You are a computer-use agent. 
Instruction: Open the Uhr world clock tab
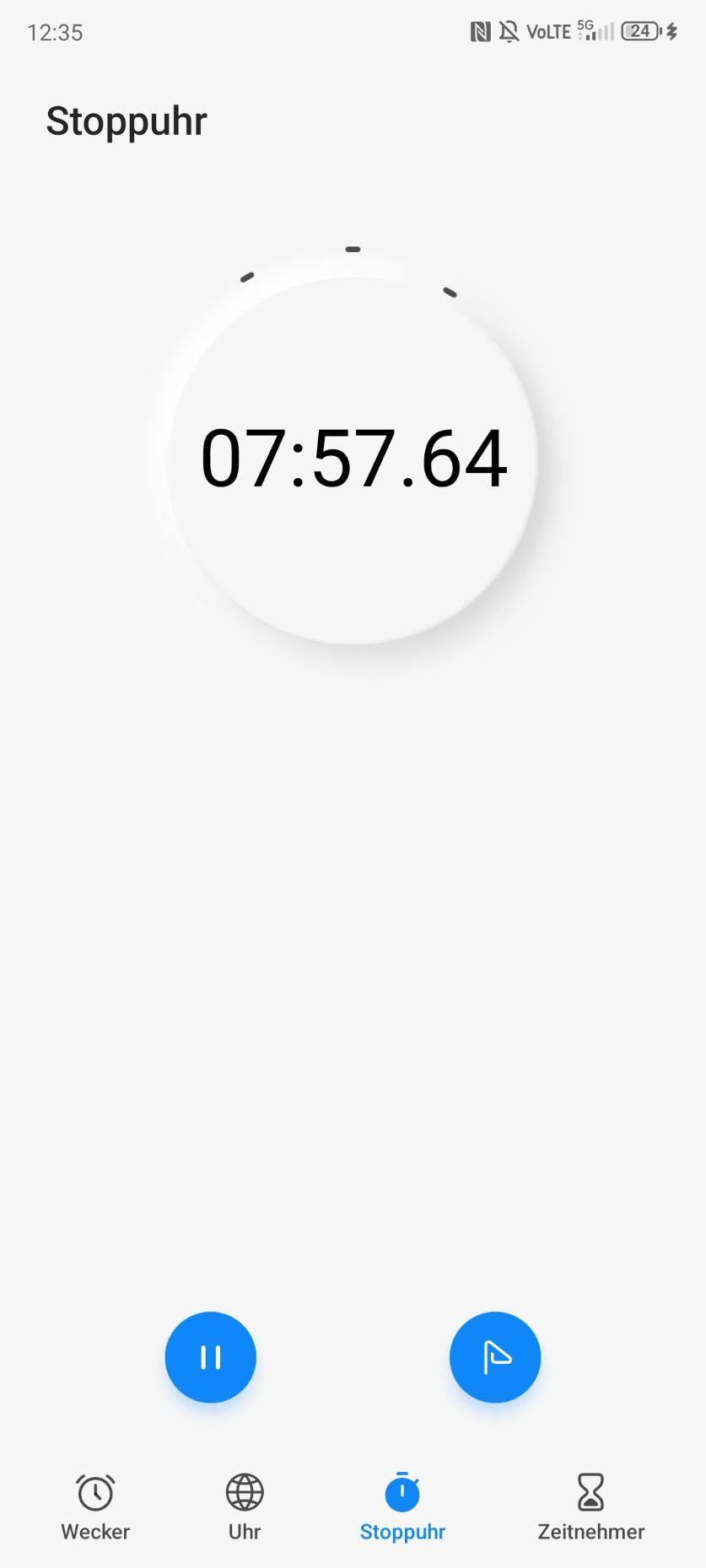(x=245, y=1507)
